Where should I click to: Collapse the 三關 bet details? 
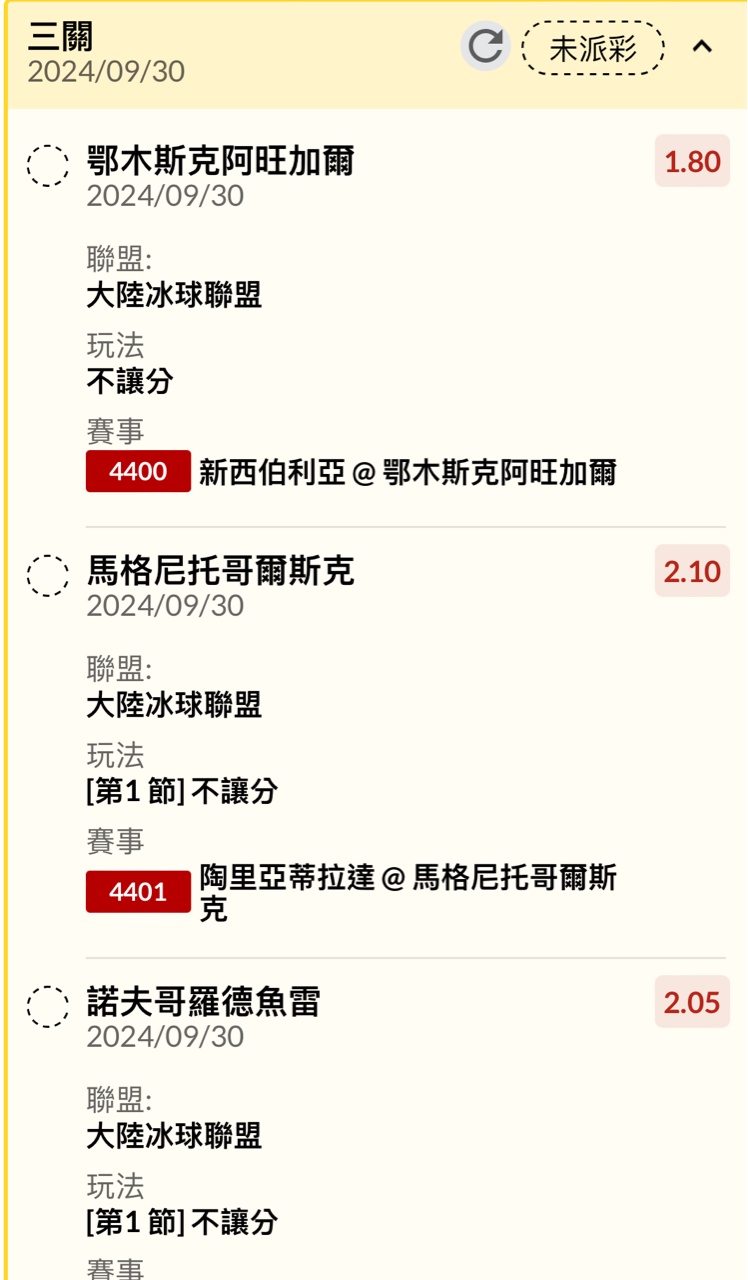pos(702,47)
